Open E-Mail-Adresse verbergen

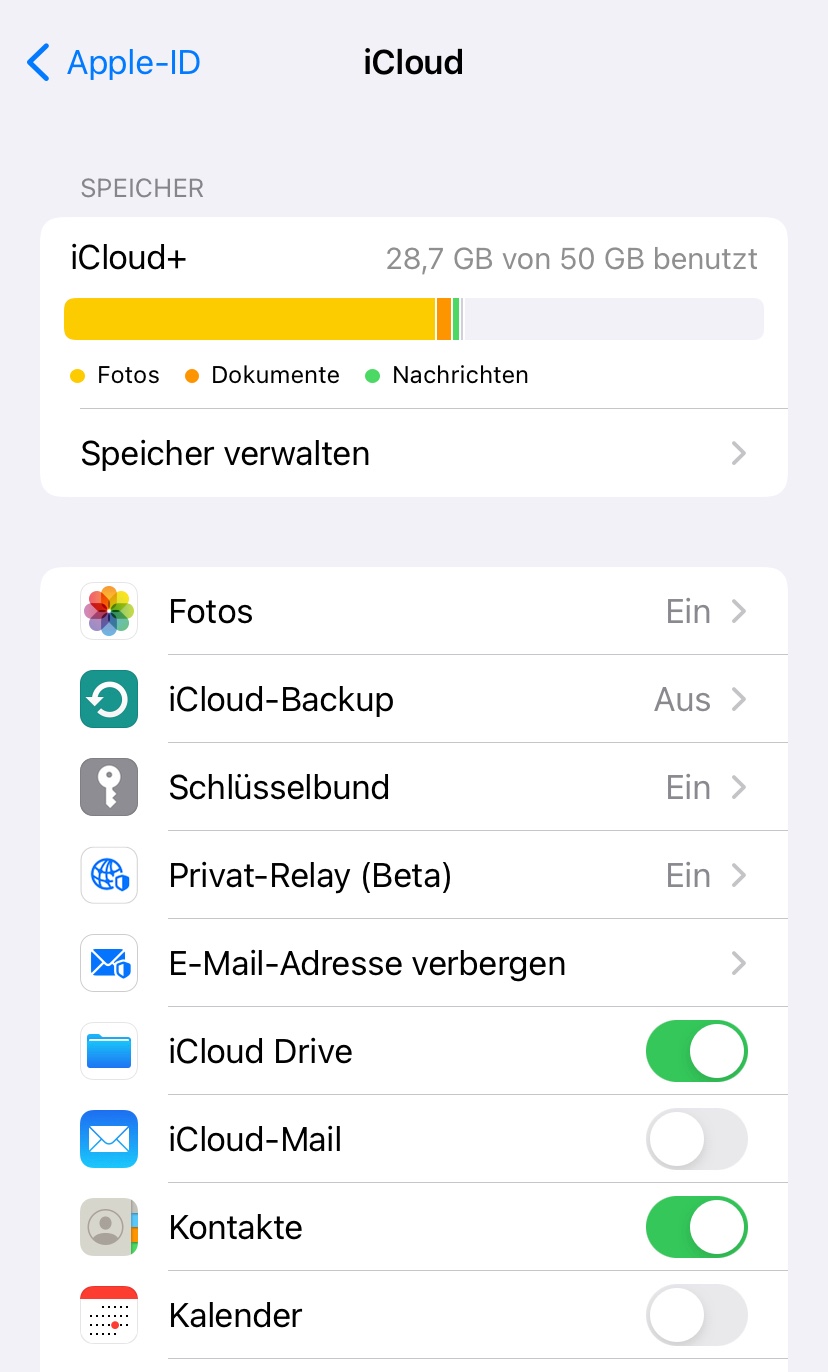[x=413, y=964]
